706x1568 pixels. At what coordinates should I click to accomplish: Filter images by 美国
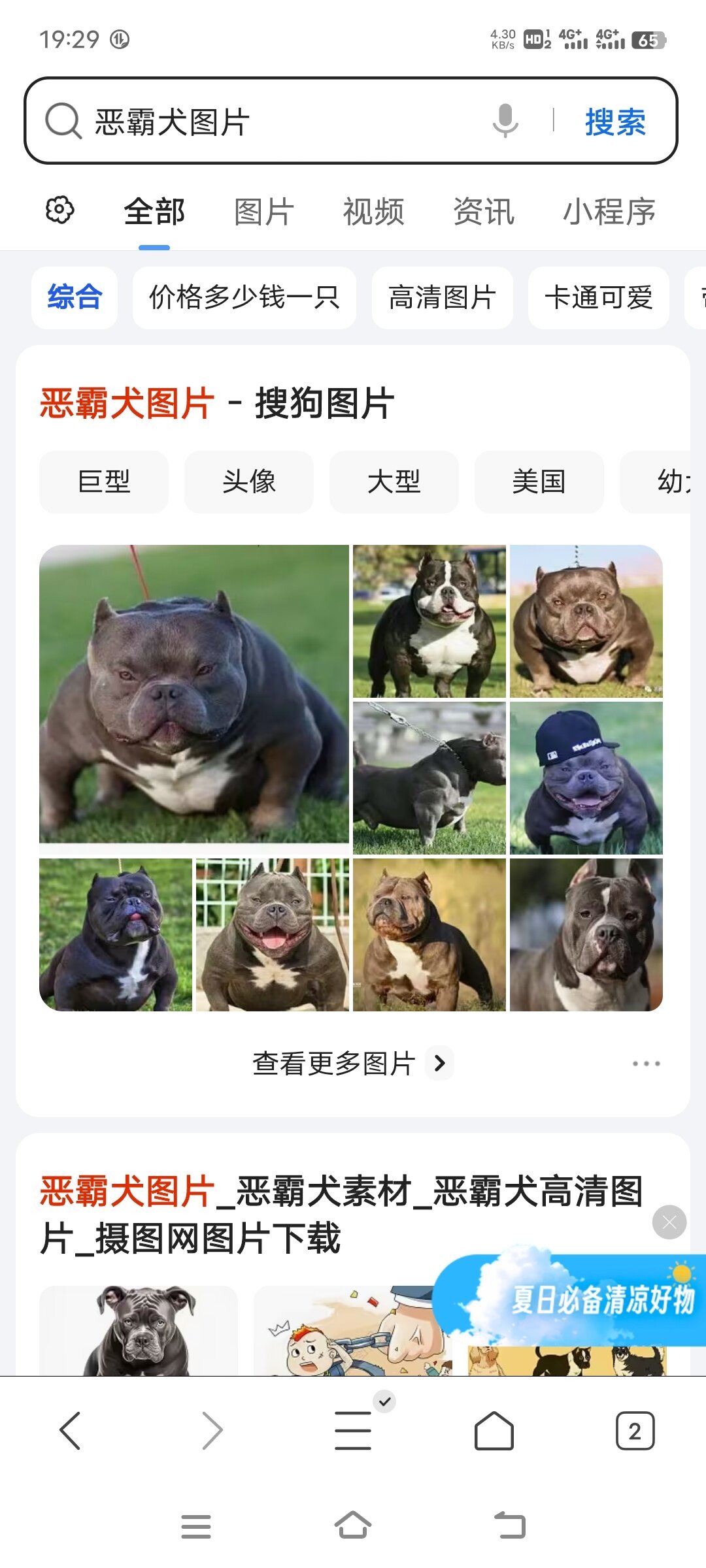click(x=539, y=482)
